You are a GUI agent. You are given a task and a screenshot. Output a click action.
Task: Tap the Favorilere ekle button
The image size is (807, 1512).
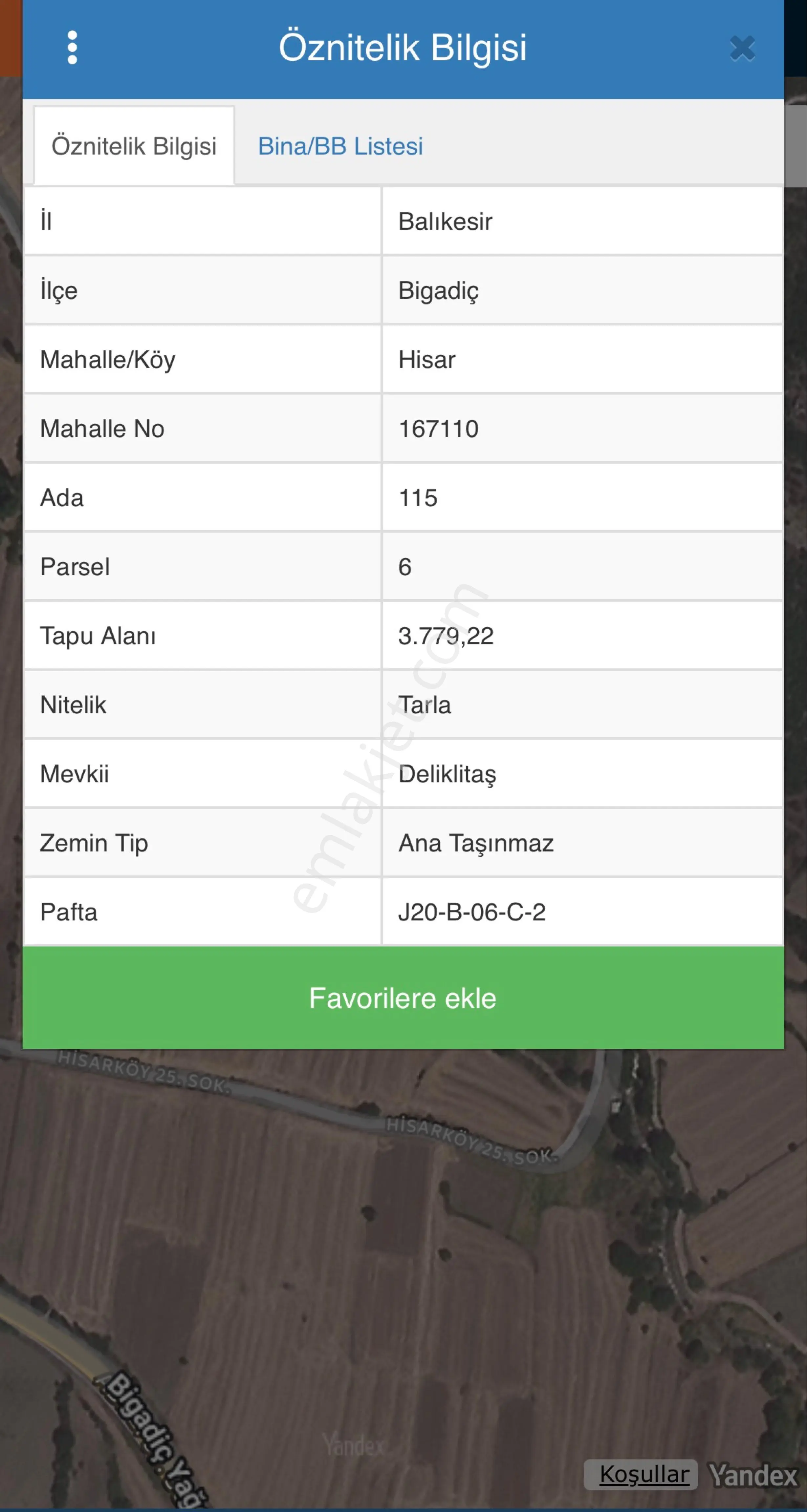[x=403, y=998]
